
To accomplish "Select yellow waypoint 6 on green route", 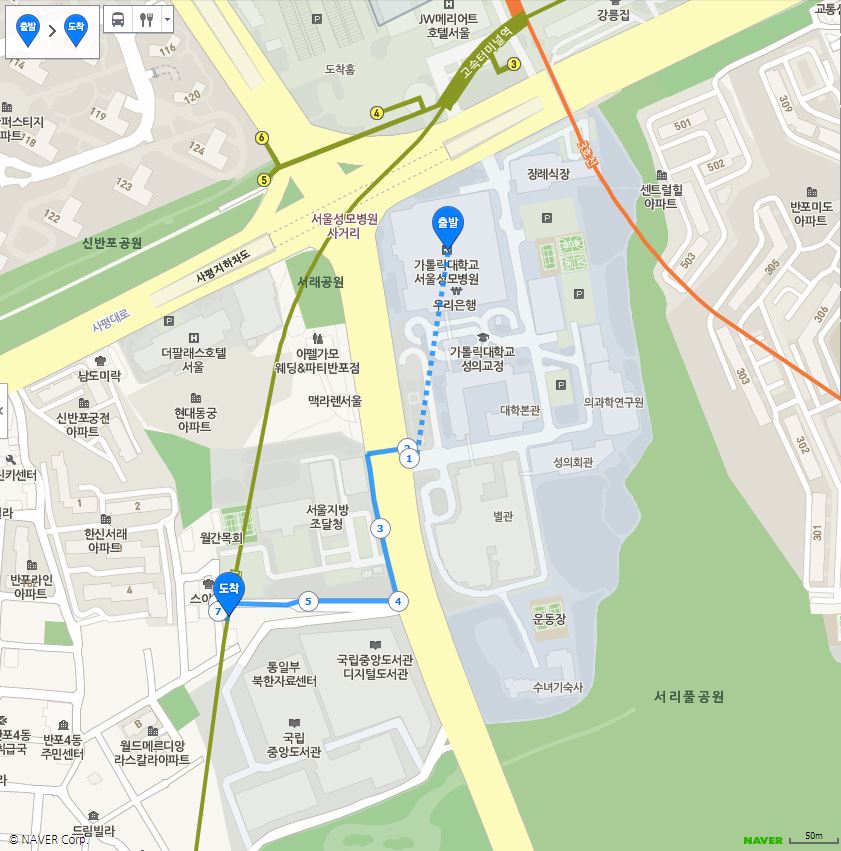I will (262, 138).
